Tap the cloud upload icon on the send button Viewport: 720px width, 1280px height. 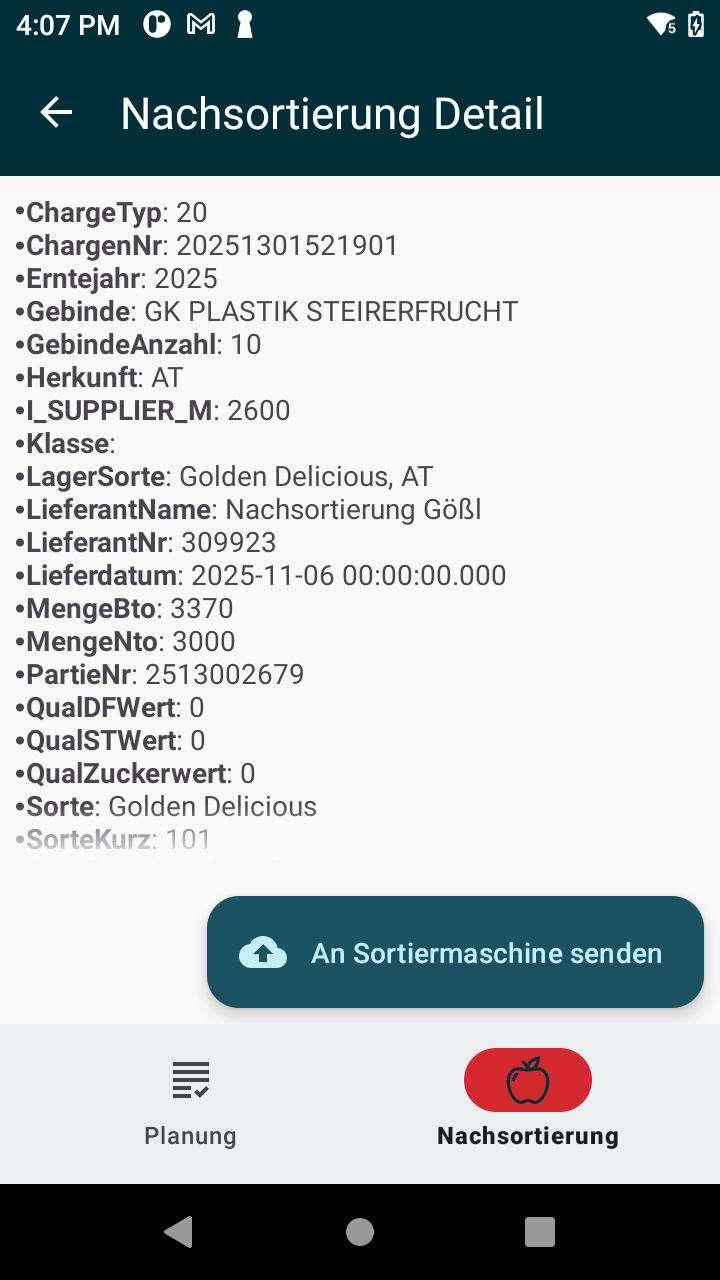click(x=262, y=952)
